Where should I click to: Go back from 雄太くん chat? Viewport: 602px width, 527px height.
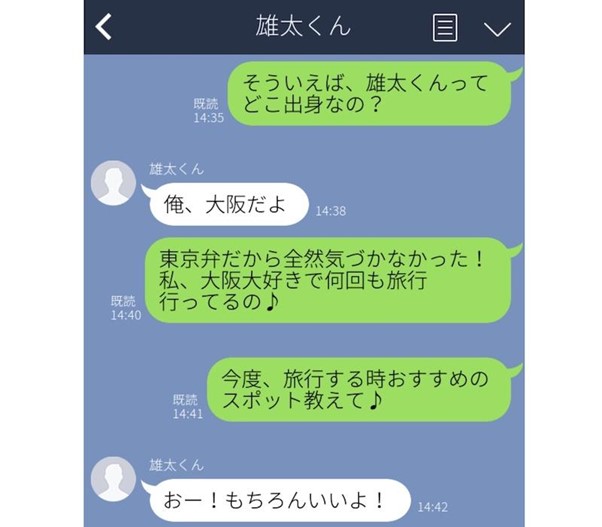(x=103, y=27)
